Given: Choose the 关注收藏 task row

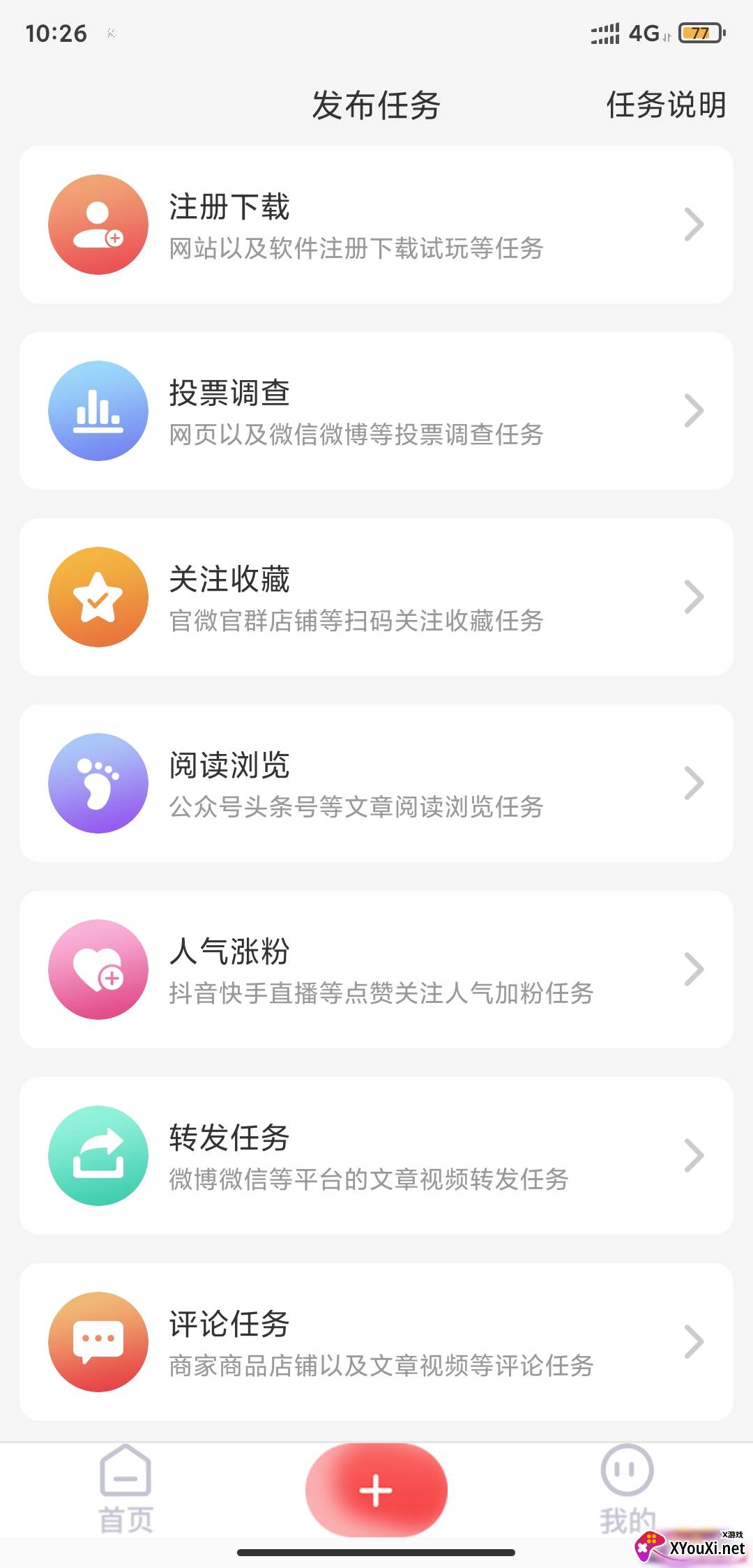Looking at the screenshot, I should [376, 597].
